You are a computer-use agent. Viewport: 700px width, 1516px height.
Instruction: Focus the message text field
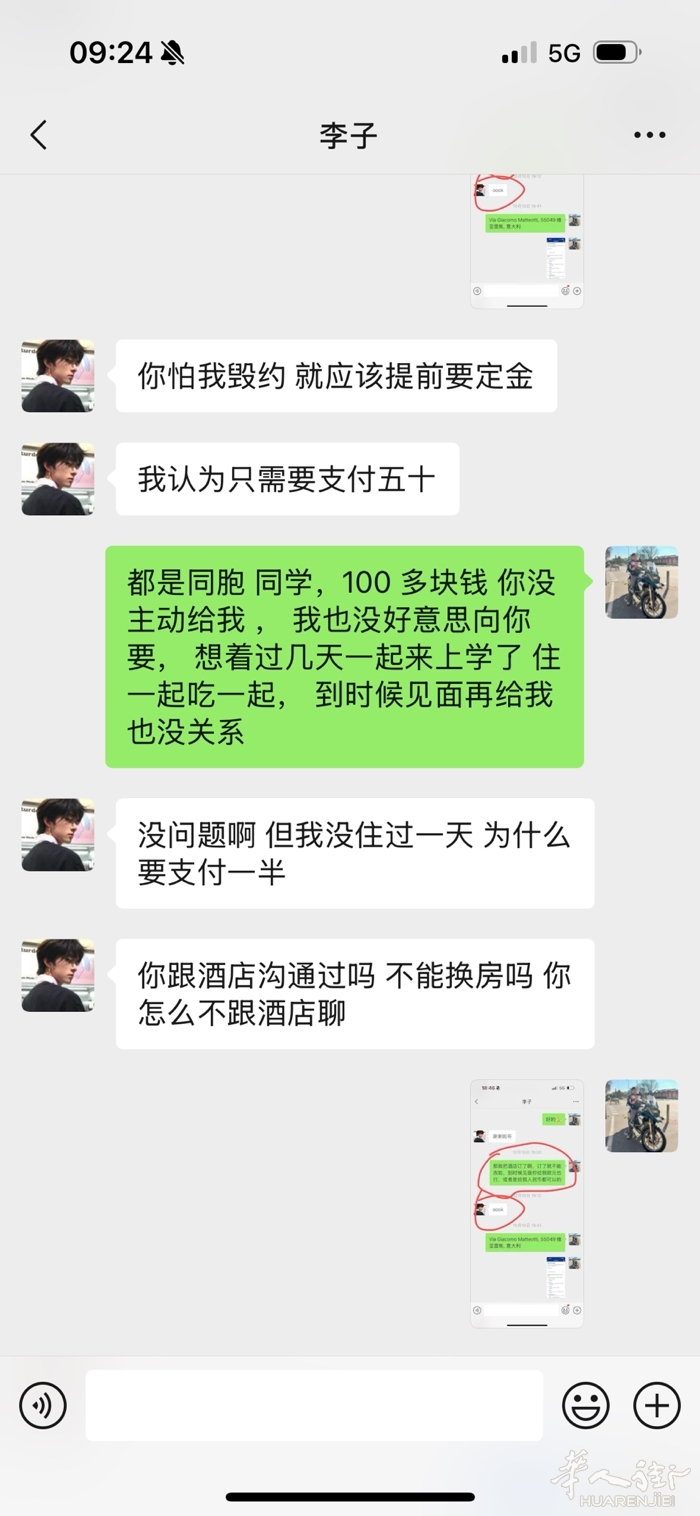tap(314, 1405)
